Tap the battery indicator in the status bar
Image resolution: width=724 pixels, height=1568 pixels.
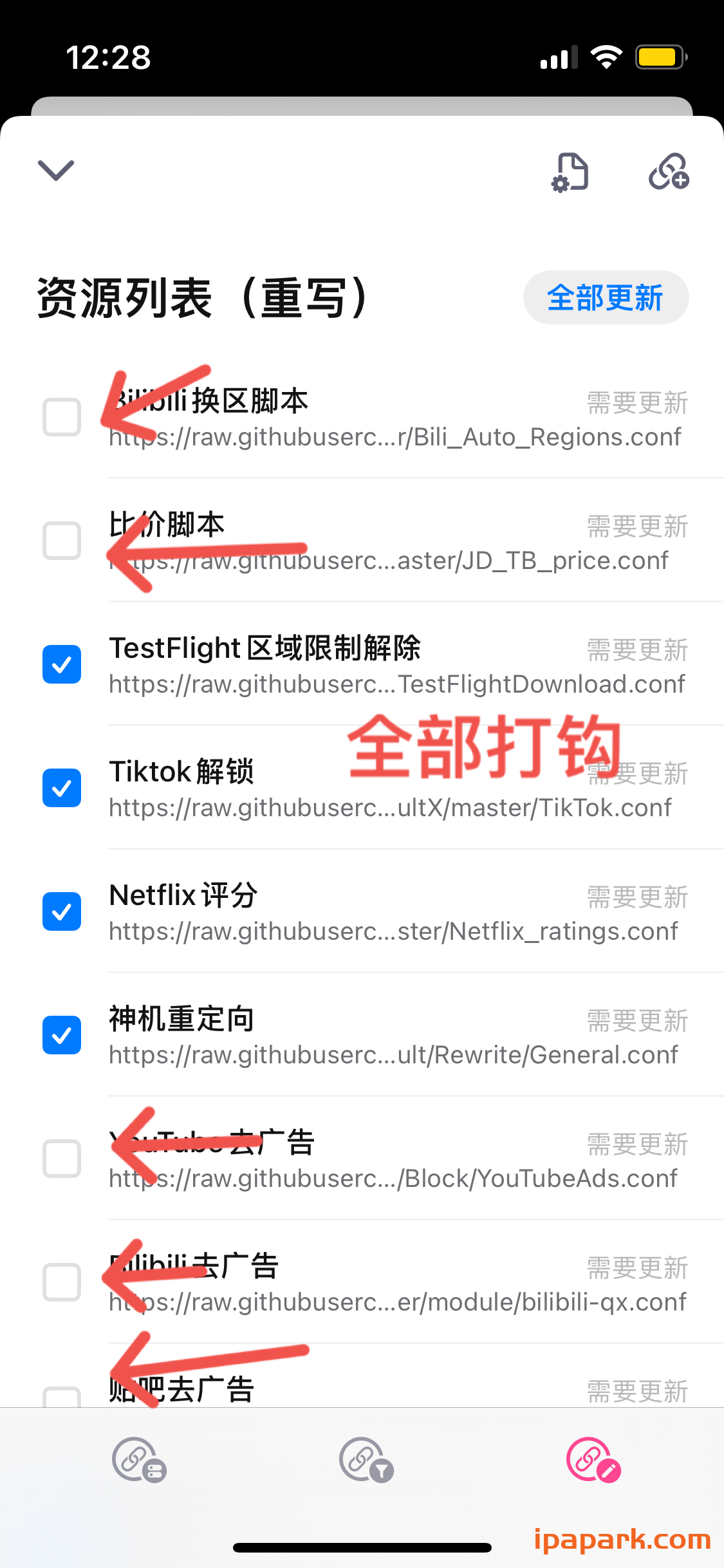[660, 57]
